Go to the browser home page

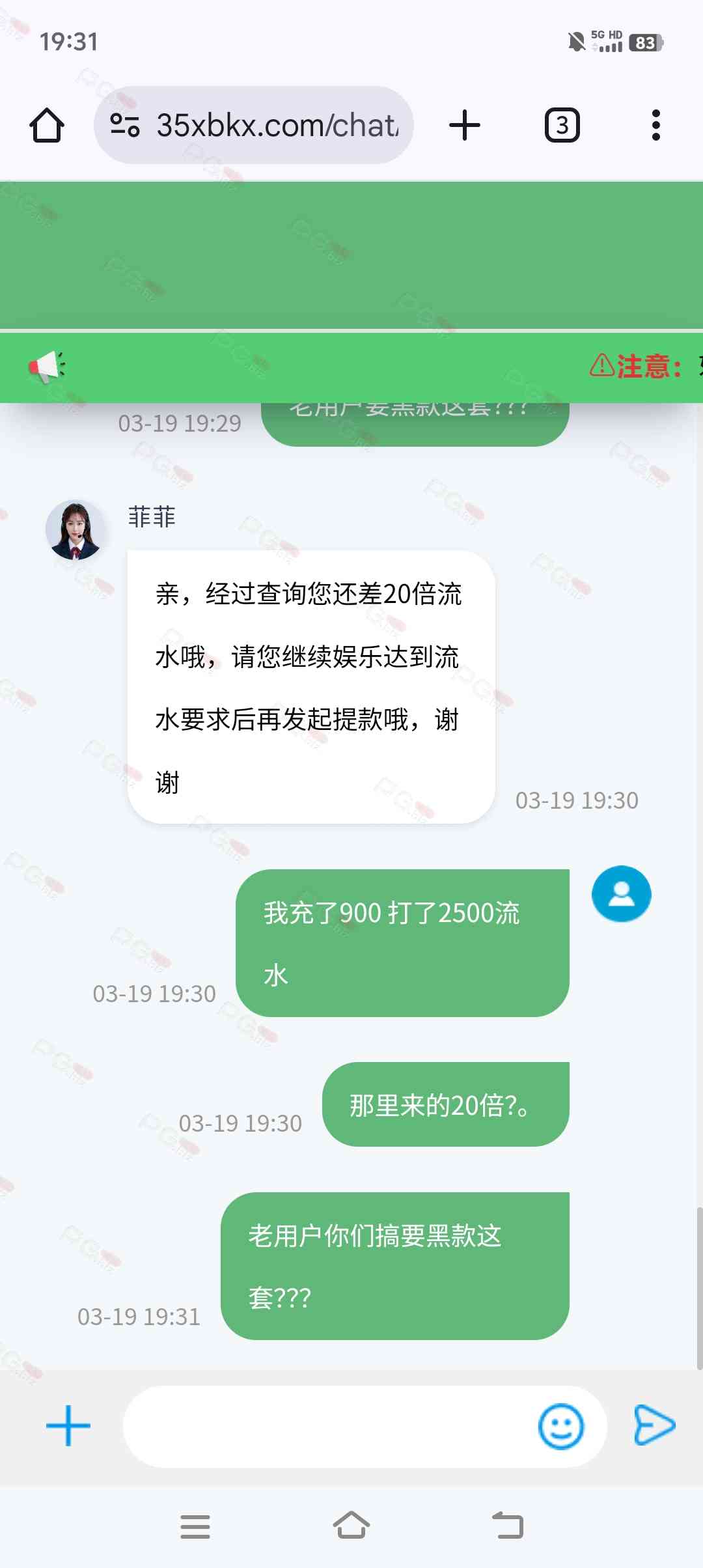(x=47, y=125)
